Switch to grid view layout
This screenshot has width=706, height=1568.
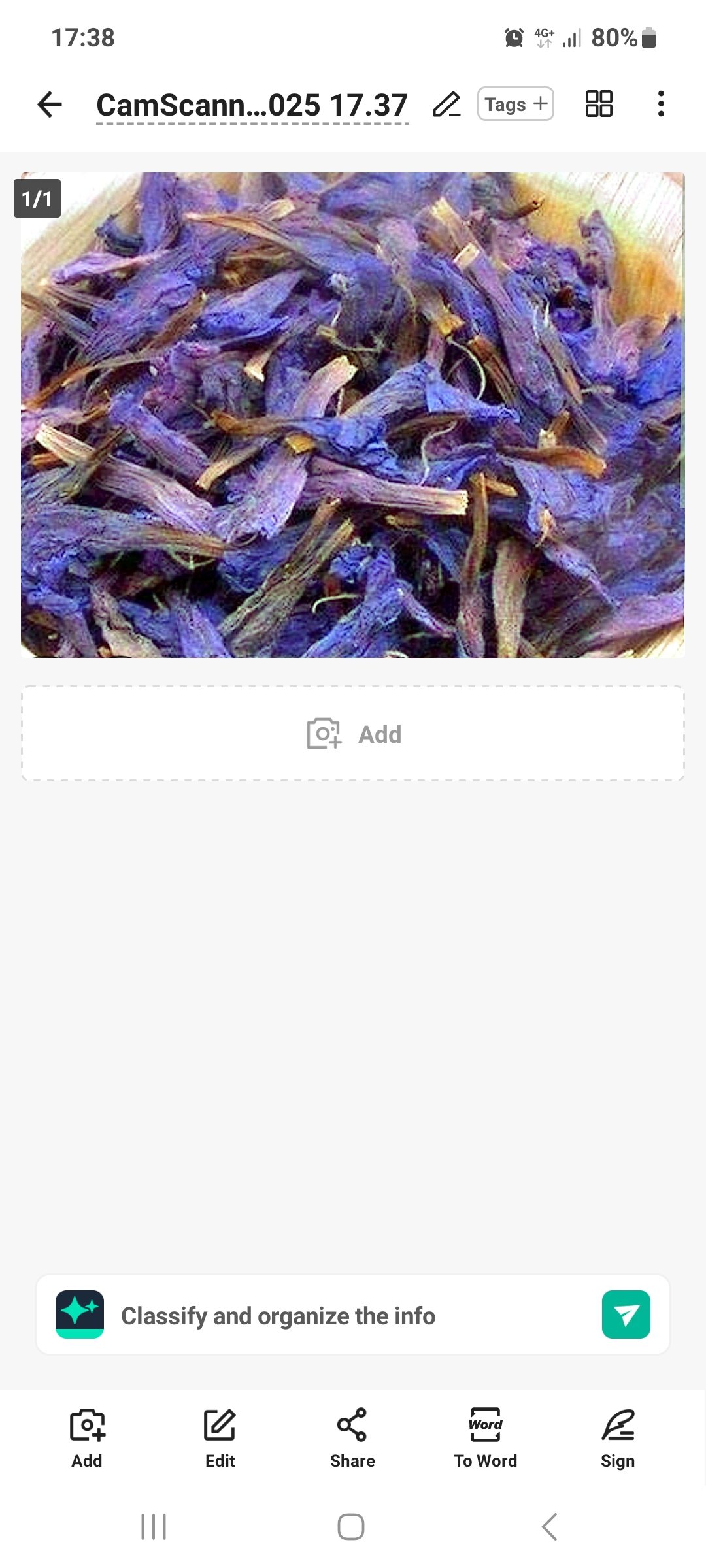(x=599, y=104)
